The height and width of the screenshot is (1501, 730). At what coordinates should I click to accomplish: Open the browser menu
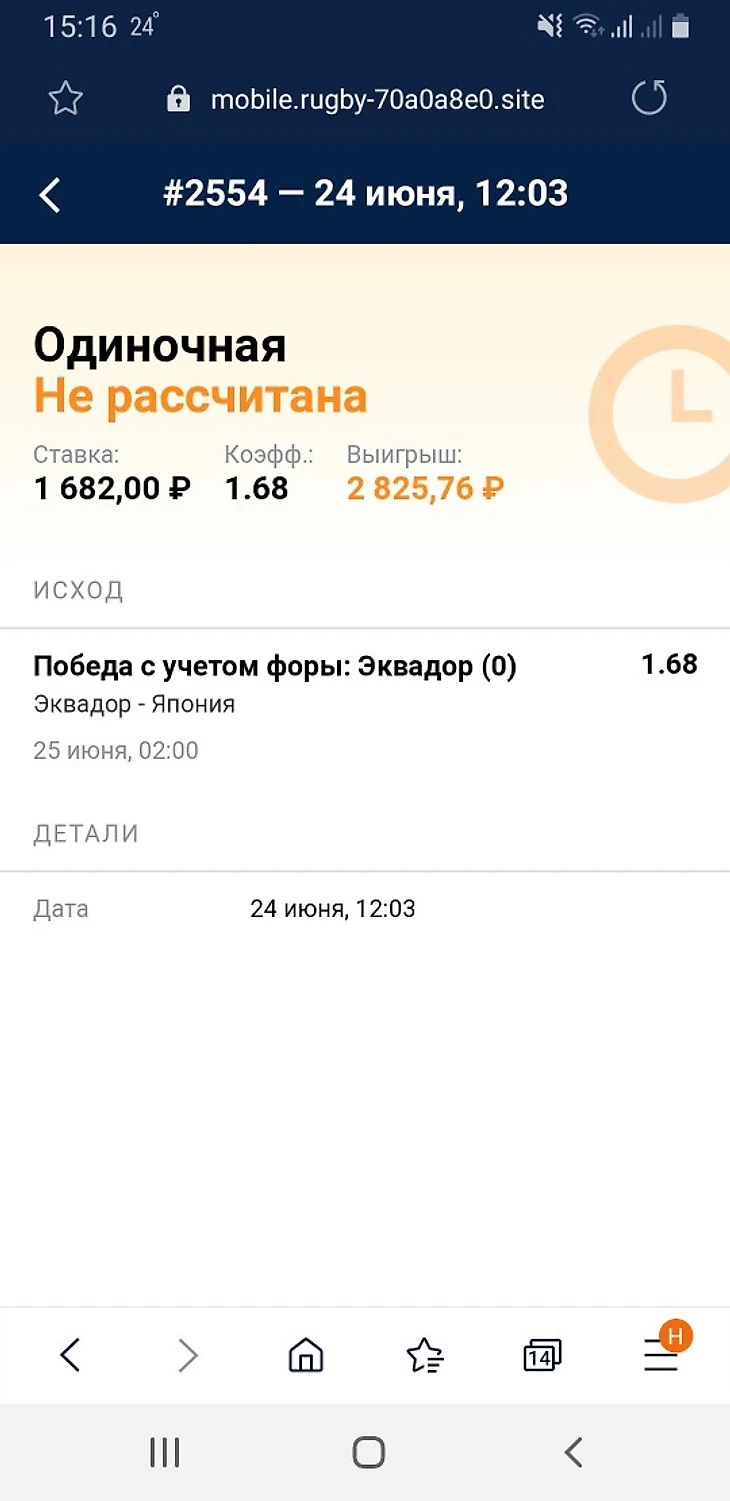click(x=661, y=1355)
